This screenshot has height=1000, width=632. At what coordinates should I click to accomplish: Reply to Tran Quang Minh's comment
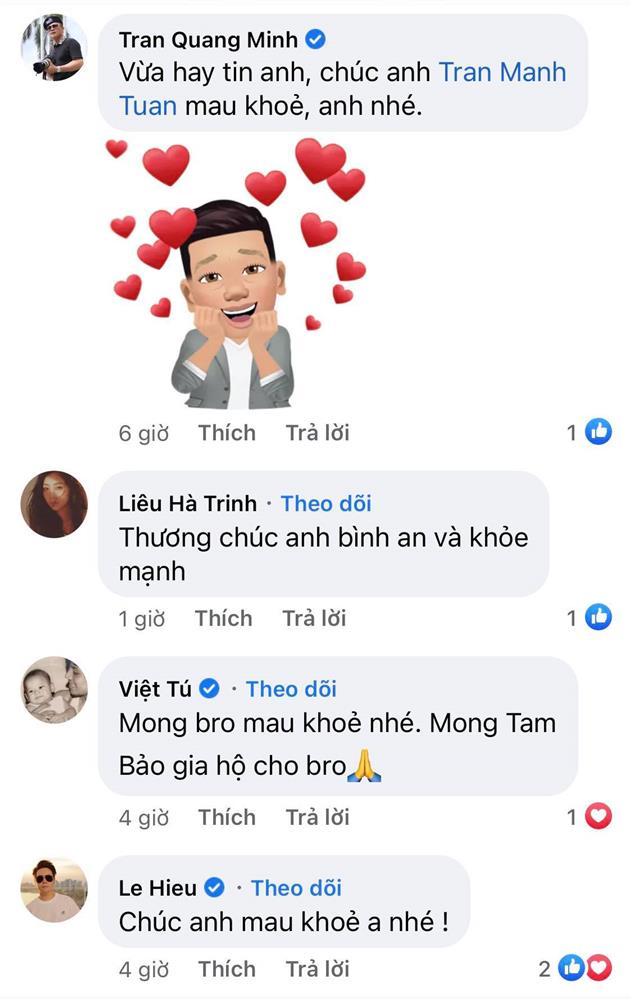(x=317, y=433)
